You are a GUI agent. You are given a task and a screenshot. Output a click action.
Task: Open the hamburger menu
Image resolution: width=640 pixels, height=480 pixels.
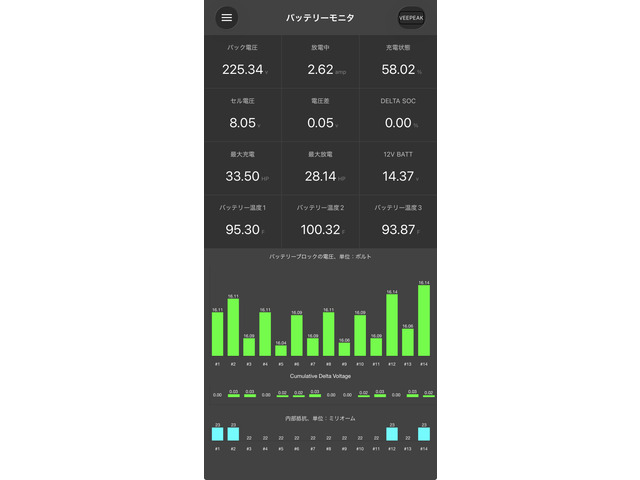click(x=227, y=17)
